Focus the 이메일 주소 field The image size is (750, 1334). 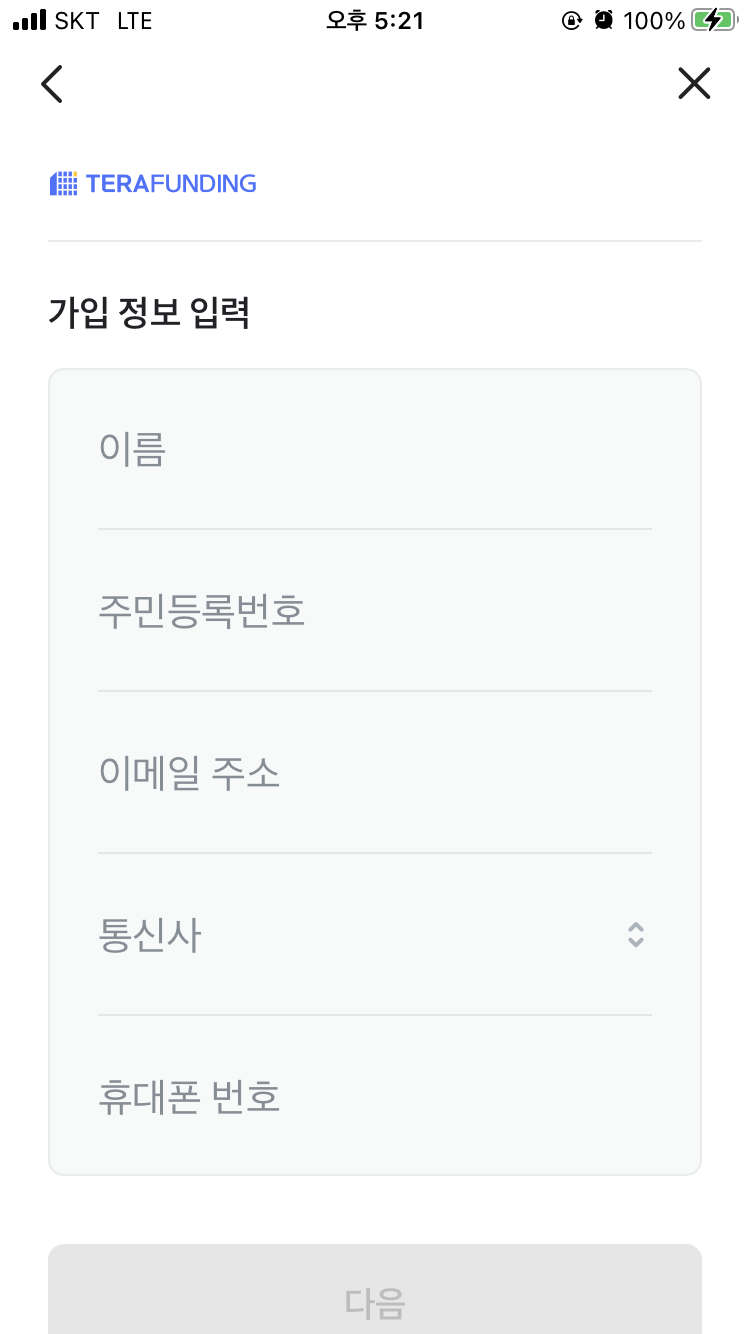375,773
